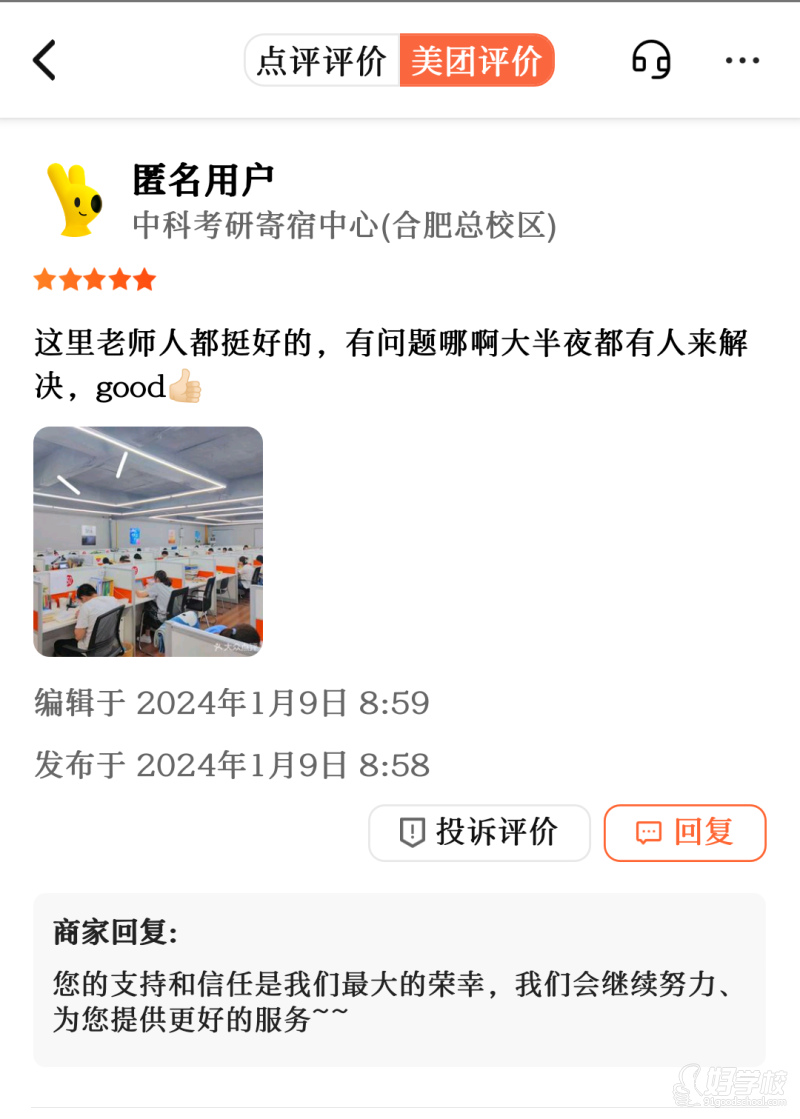Go back using the top-left arrow
800x1119 pixels.
tap(45, 61)
